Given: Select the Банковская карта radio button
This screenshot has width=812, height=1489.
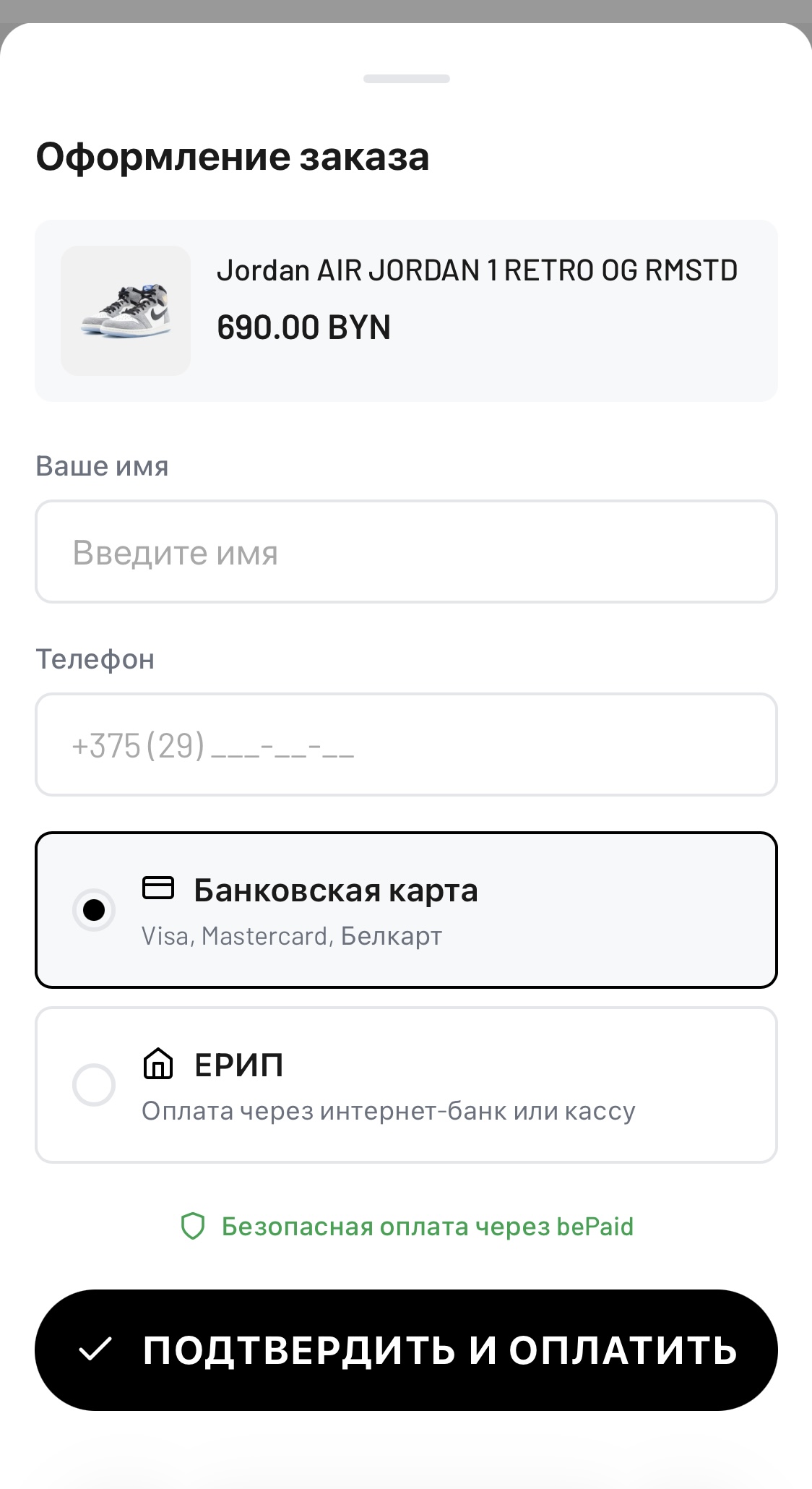Looking at the screenshot, I should (92, 911).
